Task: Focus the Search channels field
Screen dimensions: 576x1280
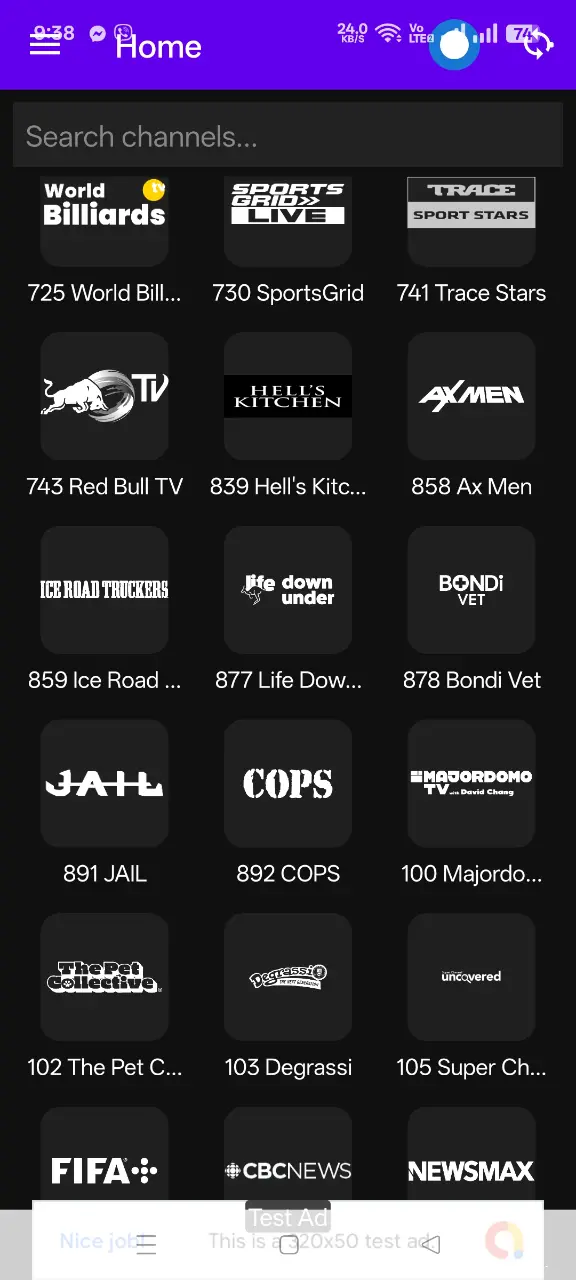Action: [288, 136]
